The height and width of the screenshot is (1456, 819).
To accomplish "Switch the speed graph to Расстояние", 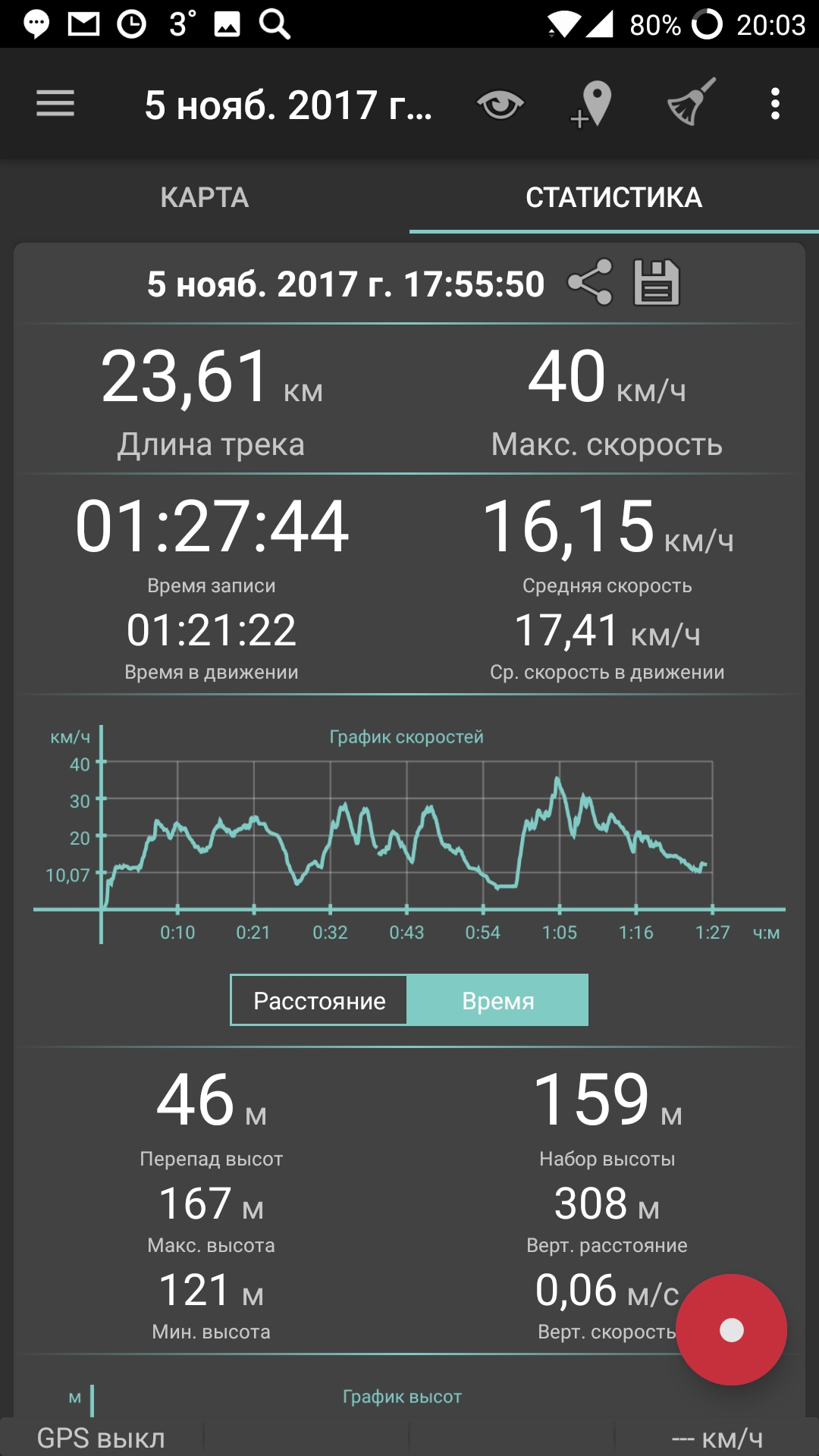I will coord(319,1000).
